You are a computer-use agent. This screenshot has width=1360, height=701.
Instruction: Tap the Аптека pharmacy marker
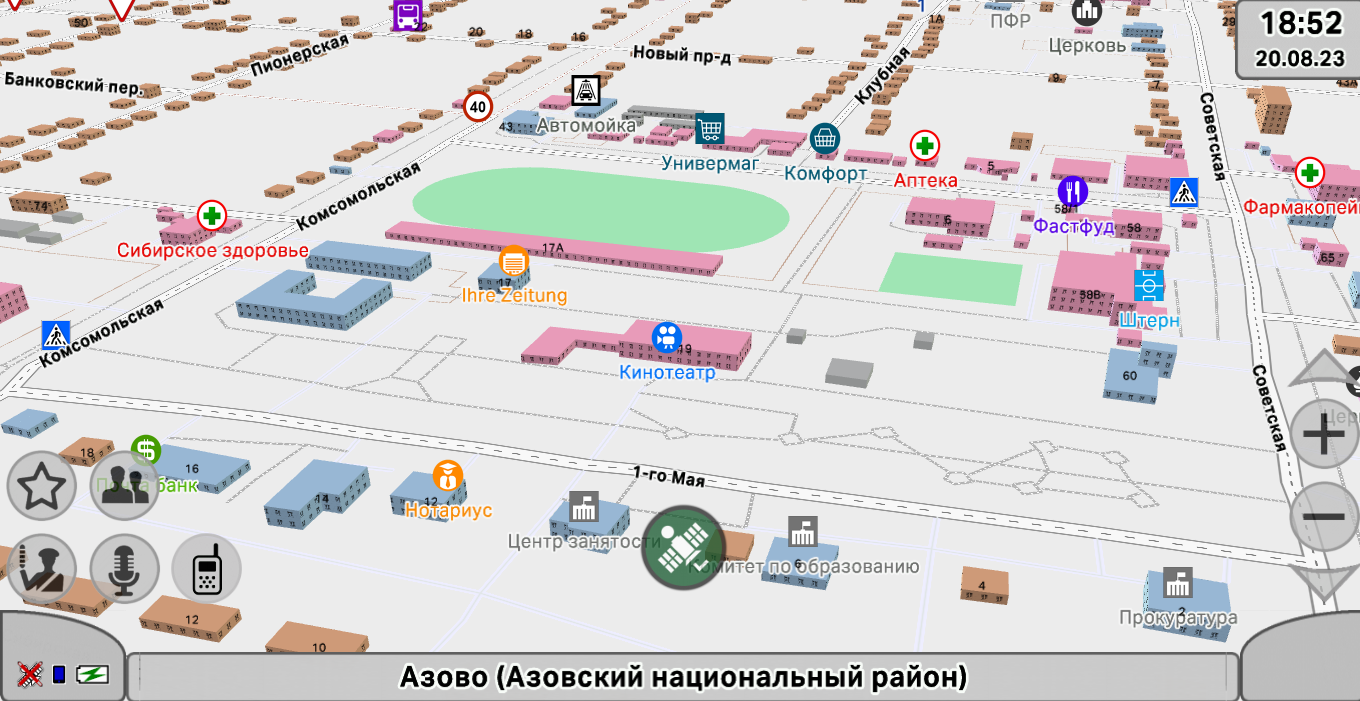pos(925,146)
